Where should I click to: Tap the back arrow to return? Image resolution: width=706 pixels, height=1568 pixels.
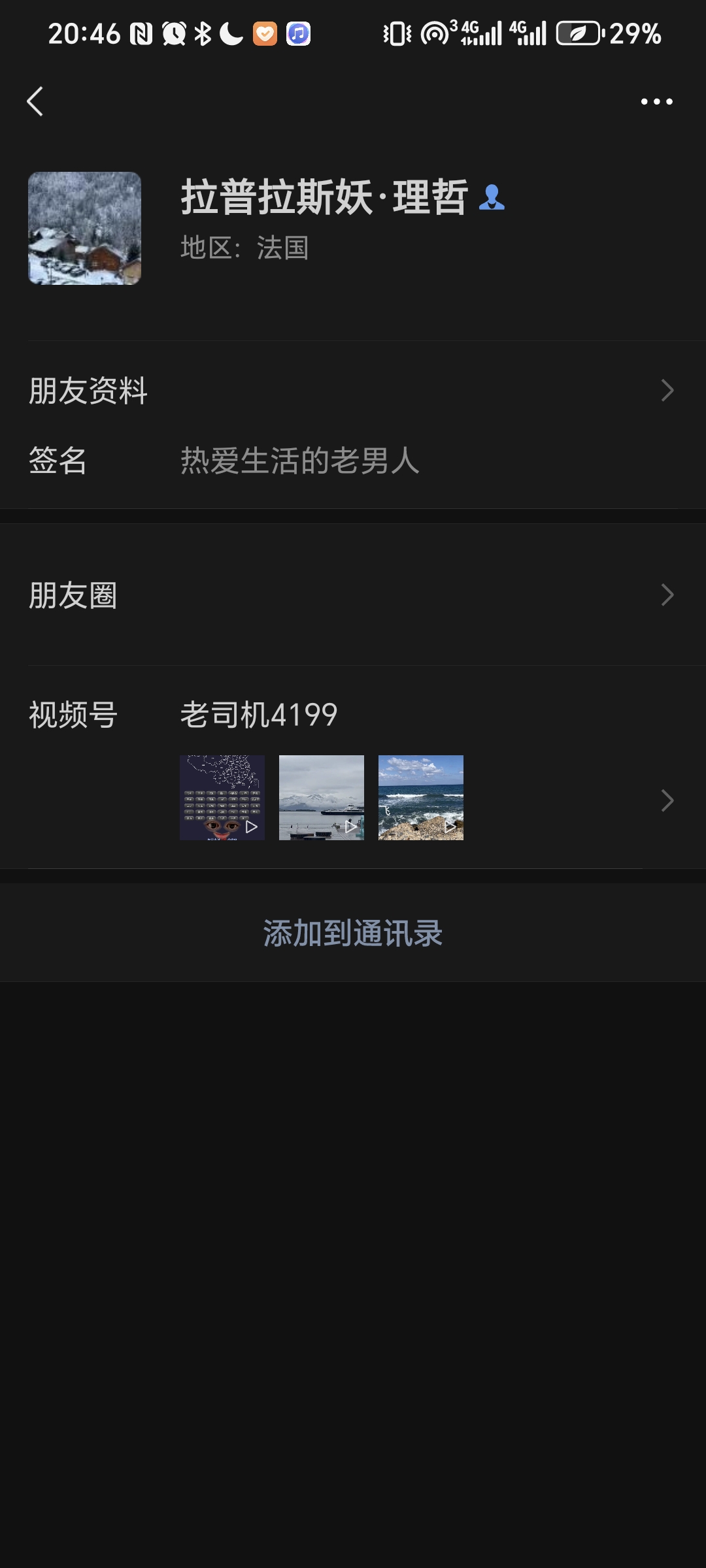35,101
